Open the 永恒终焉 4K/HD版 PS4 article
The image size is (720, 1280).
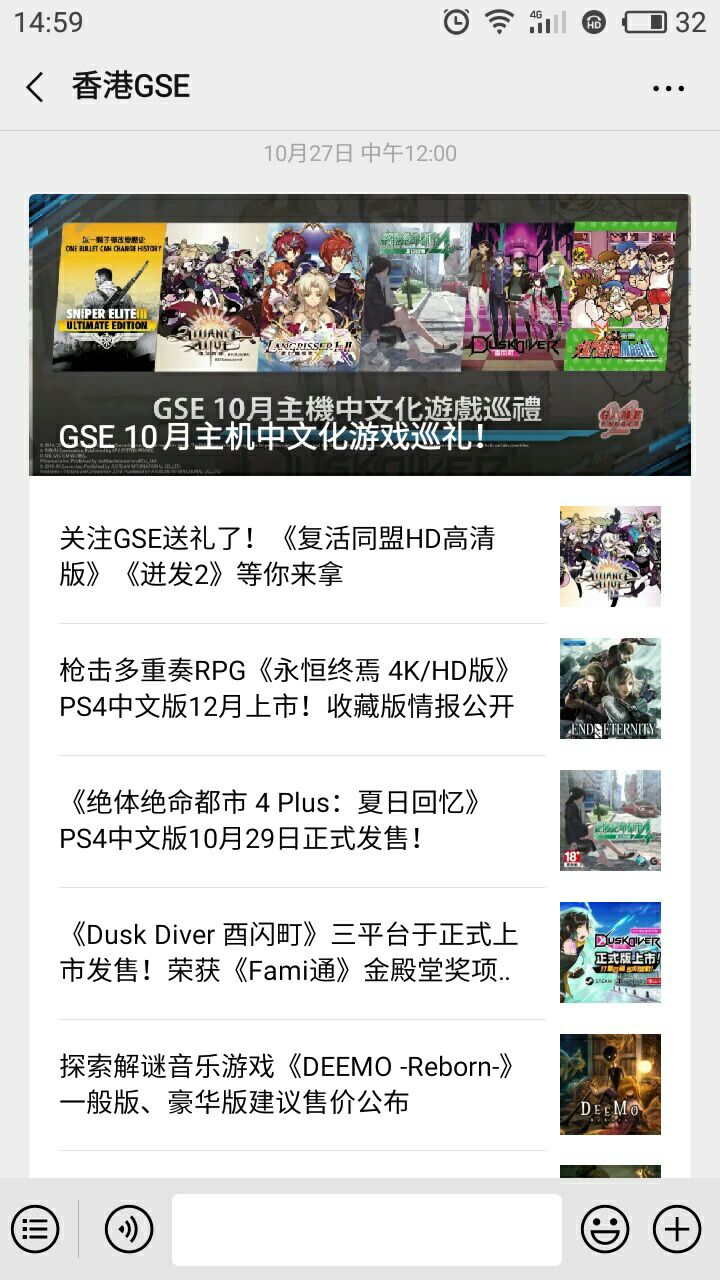pyautogui.click(x=300, y=688)
